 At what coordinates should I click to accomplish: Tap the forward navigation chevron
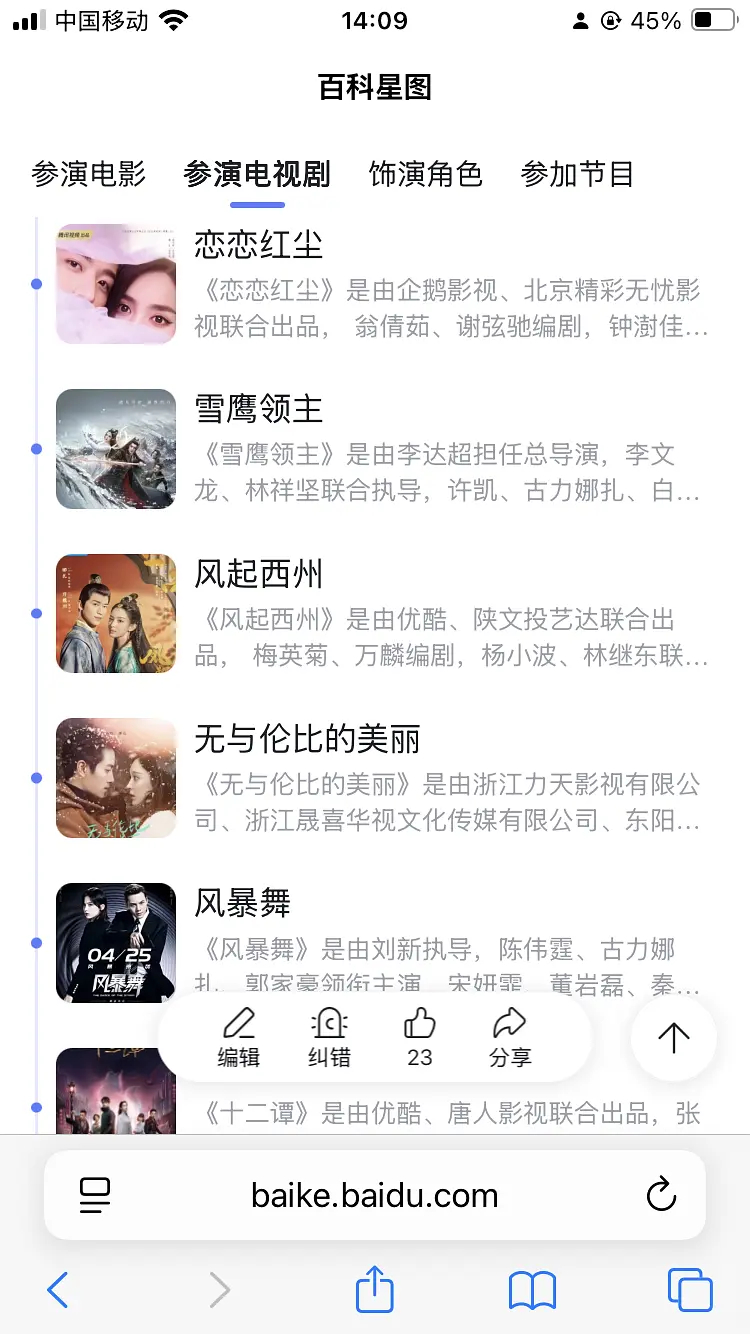[219, 1291]
